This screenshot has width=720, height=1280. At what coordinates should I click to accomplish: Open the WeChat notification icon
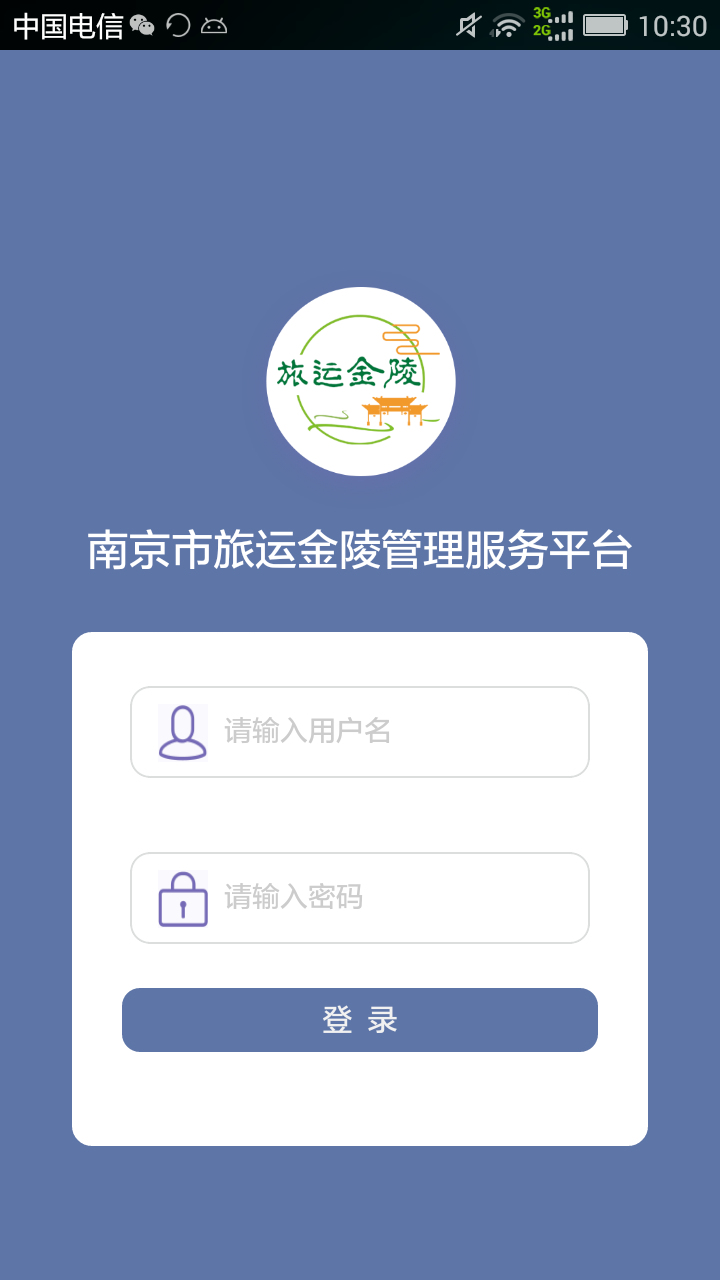[143, 24]
